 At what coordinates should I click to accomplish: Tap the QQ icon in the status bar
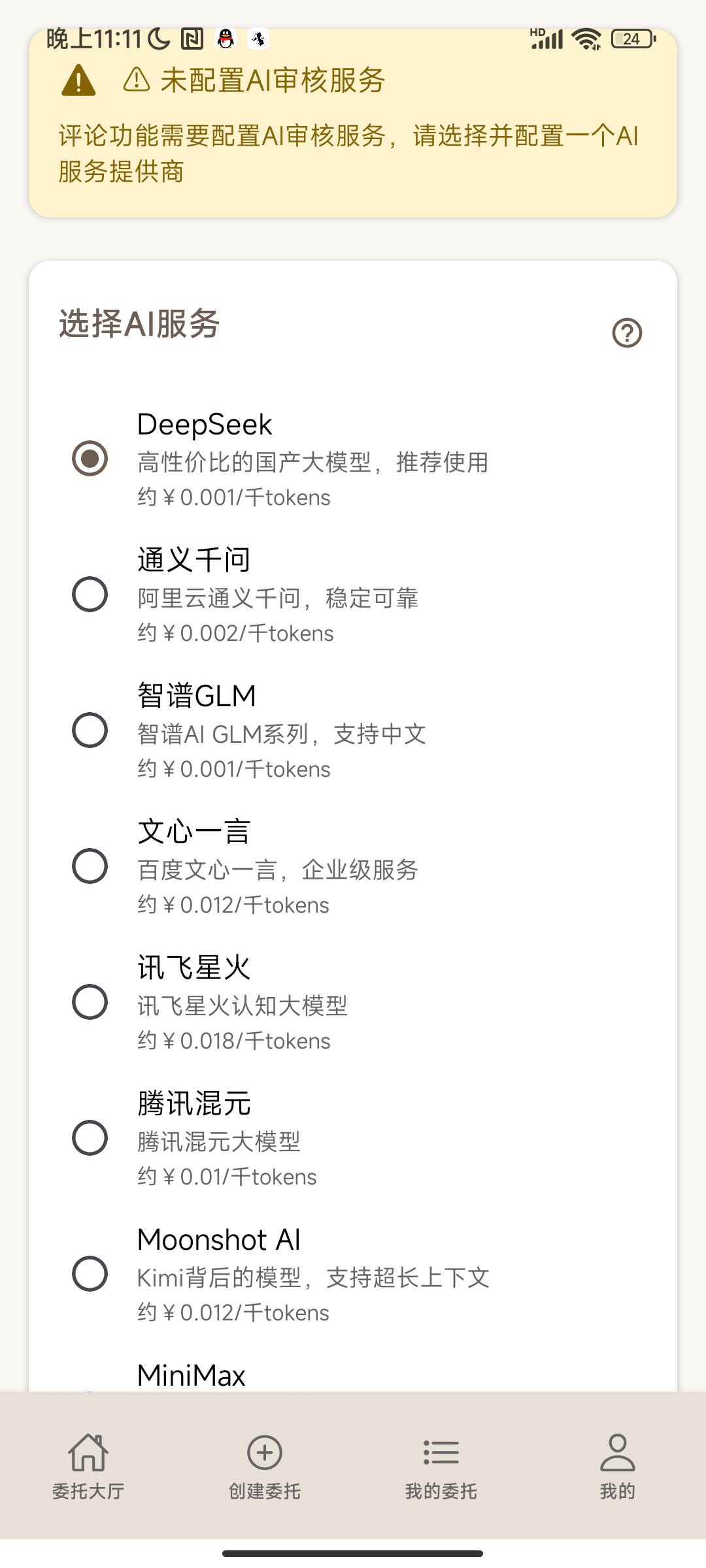[224, 38]
